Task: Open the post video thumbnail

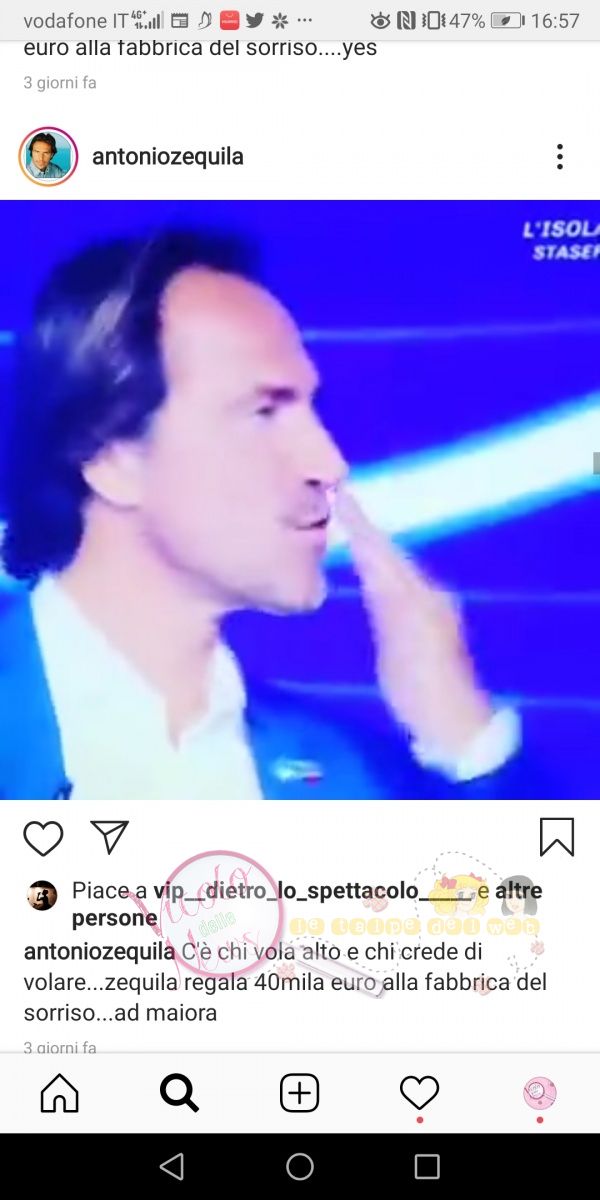Action: click(x=300, y=500)
